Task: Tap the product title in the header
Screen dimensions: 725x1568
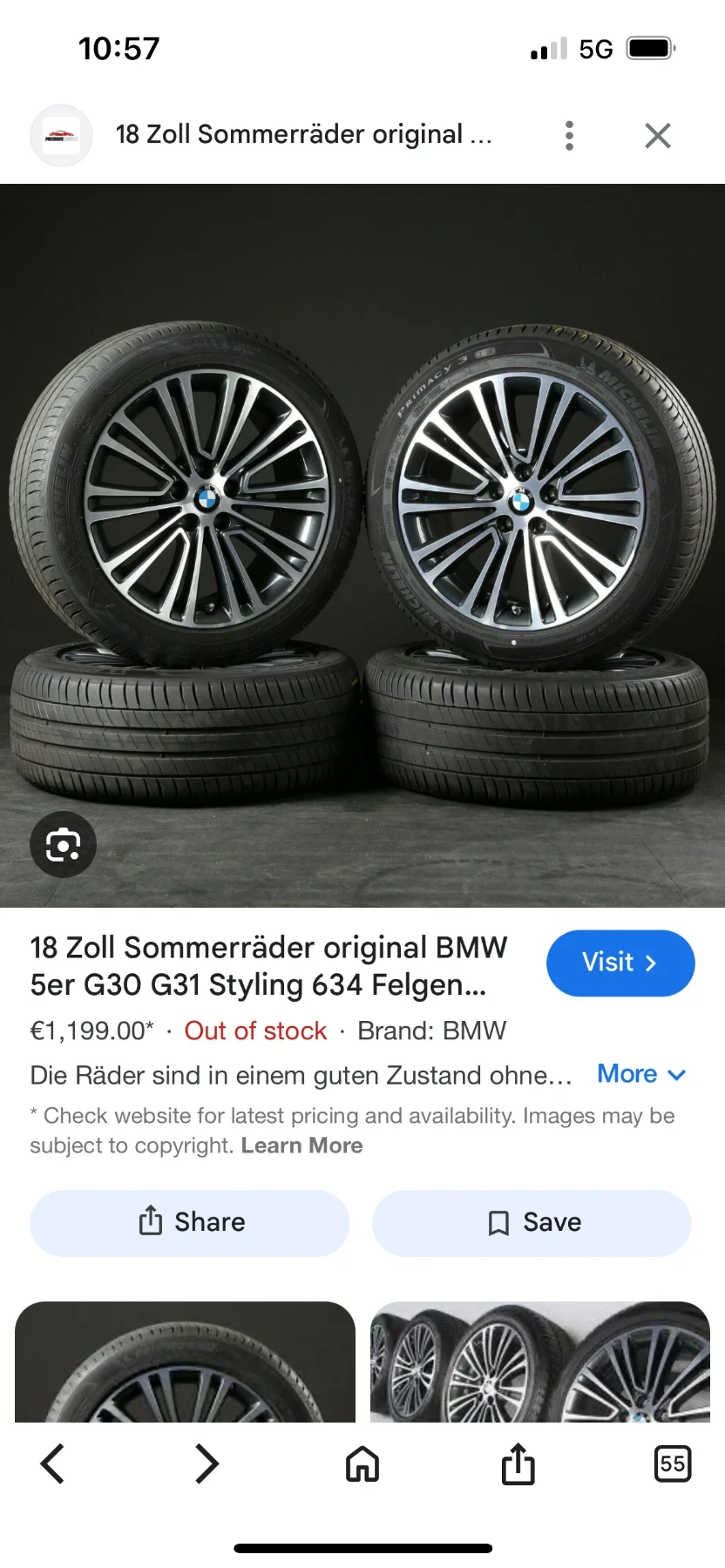Action: point(305,135)
